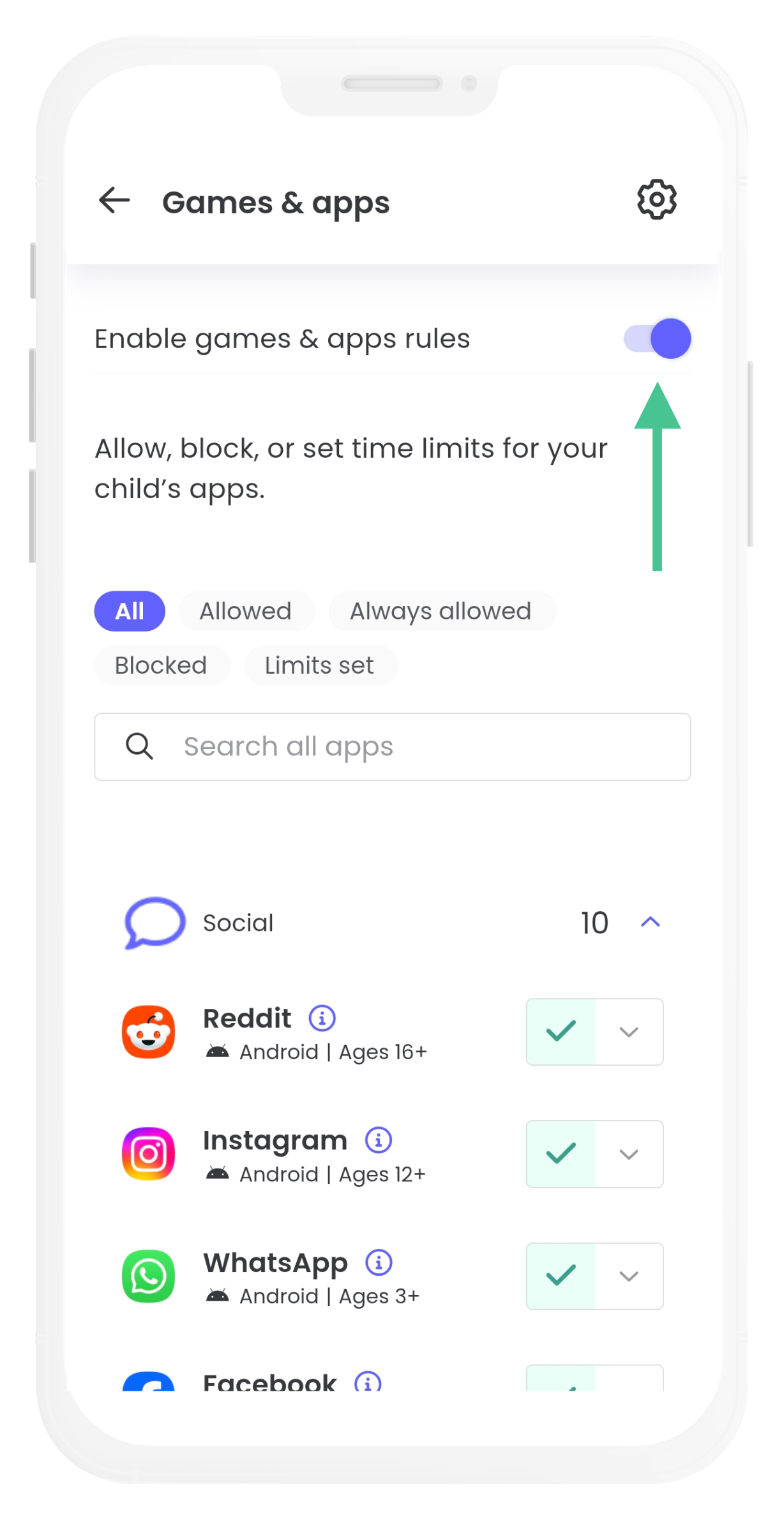Tap the allowed checkmark for Reddit
The height and width of the screenshot is (1521, 784).
[561, 1031]
